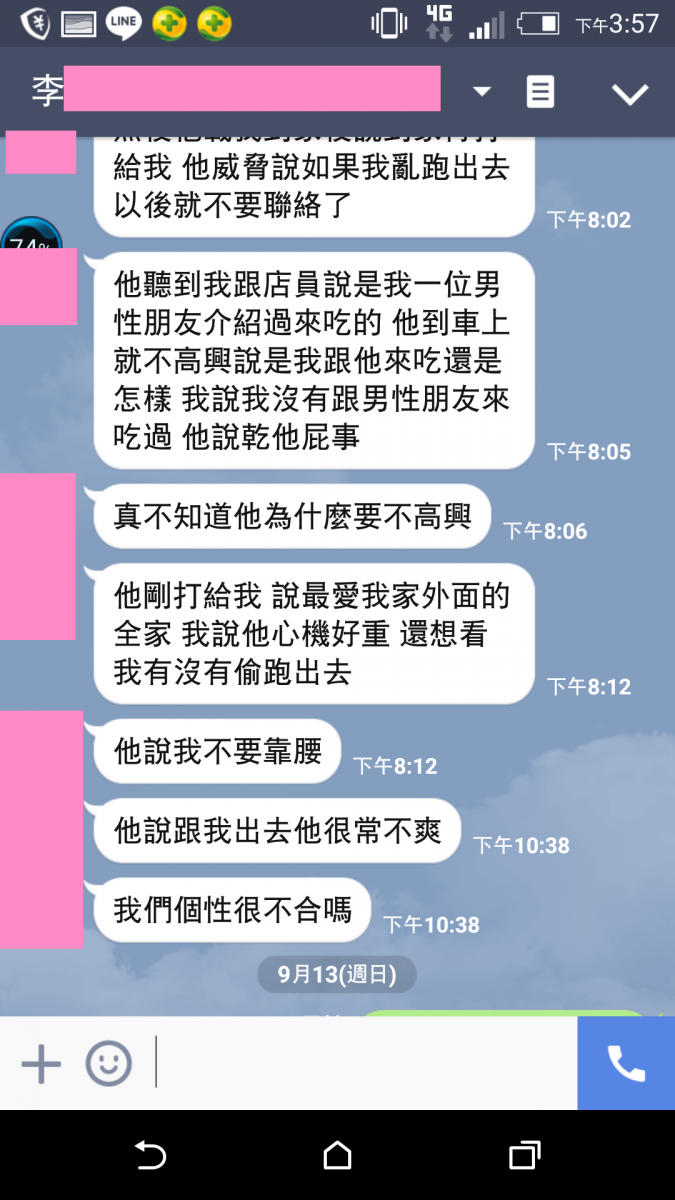Expand the chat options chevron menu
This screenshot has height=1200, width=675.
click(x=630, y=94)
